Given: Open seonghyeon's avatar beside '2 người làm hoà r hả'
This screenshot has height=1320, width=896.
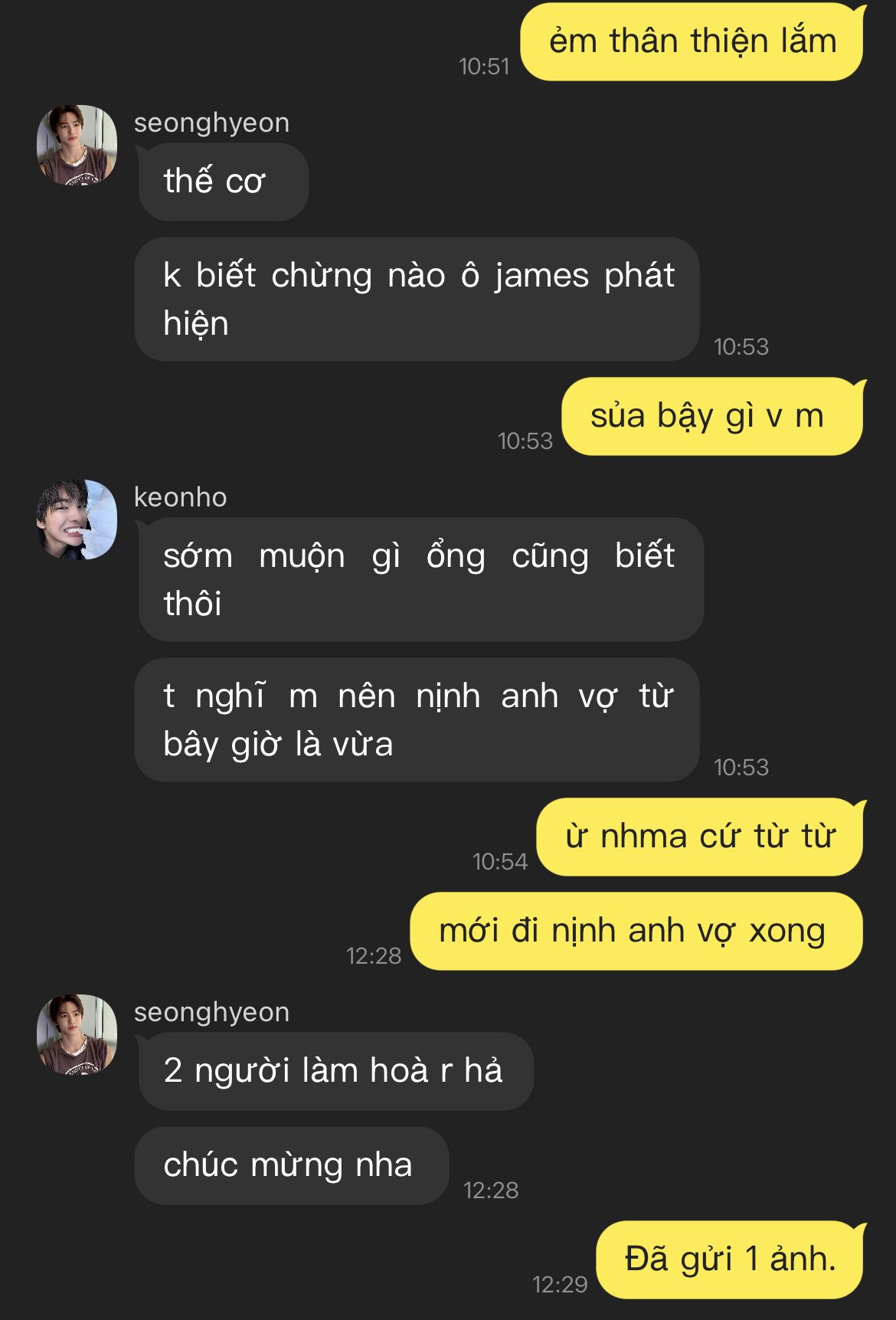Looking at the screenshot, I should click(x=77, y=1034).
